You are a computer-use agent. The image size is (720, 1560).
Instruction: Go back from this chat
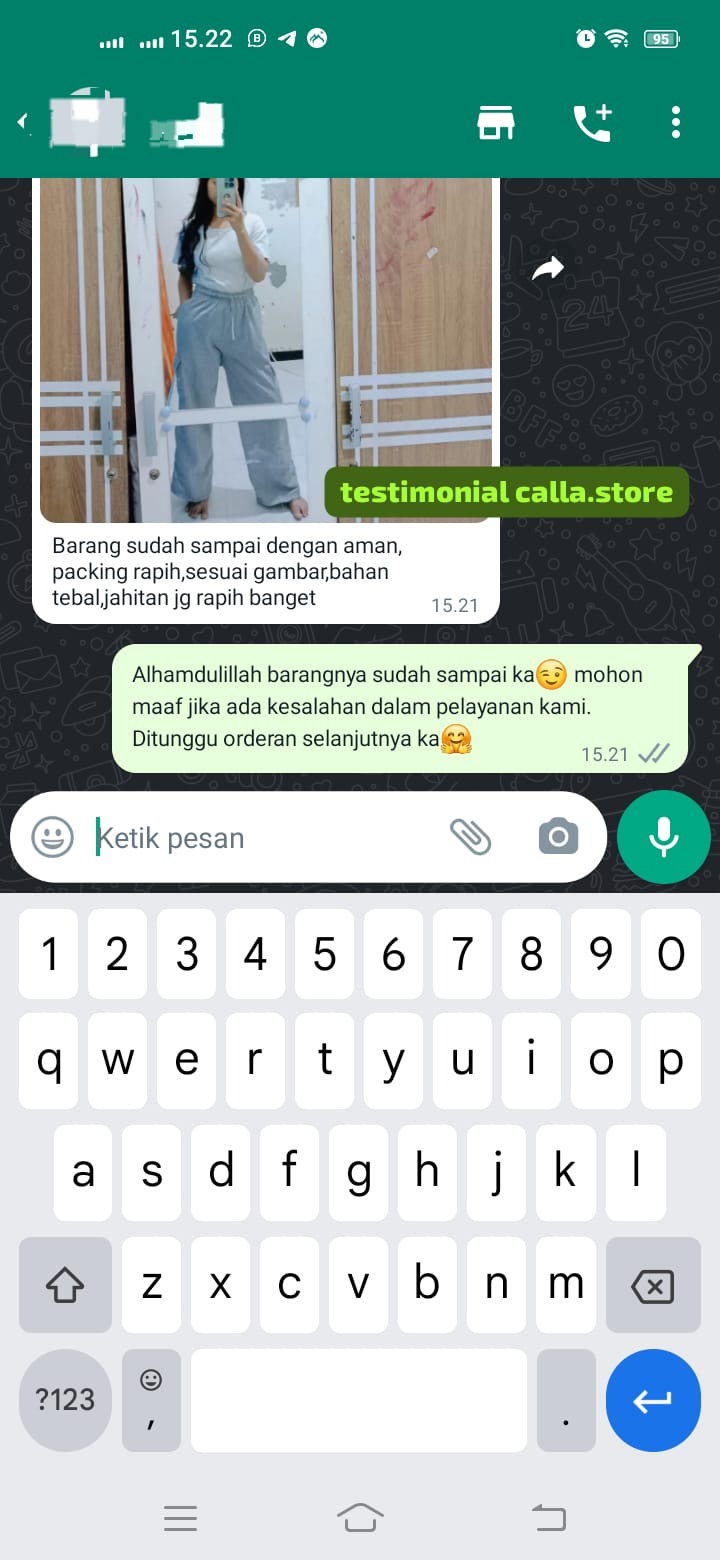tap(22, 122)
